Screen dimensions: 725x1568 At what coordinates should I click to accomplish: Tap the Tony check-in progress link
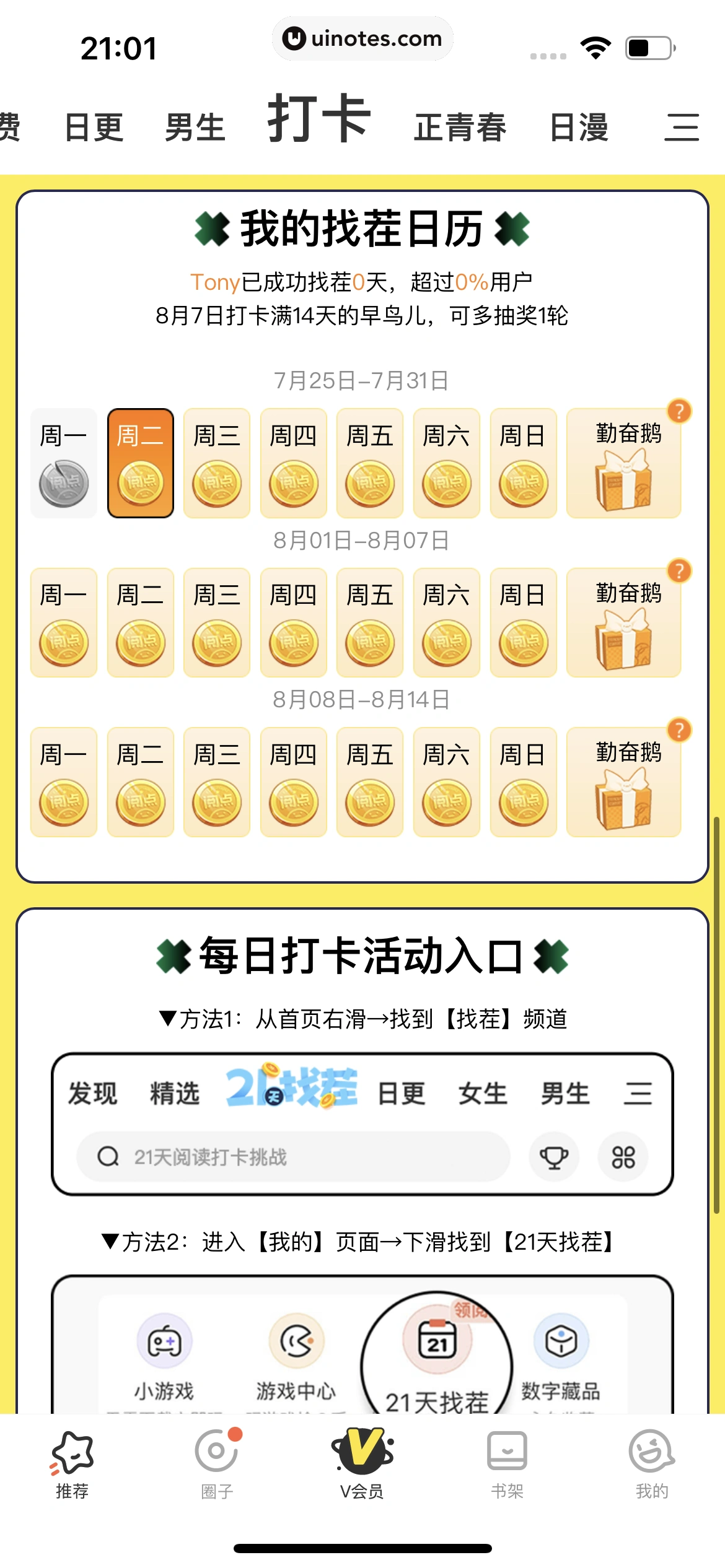215,282
